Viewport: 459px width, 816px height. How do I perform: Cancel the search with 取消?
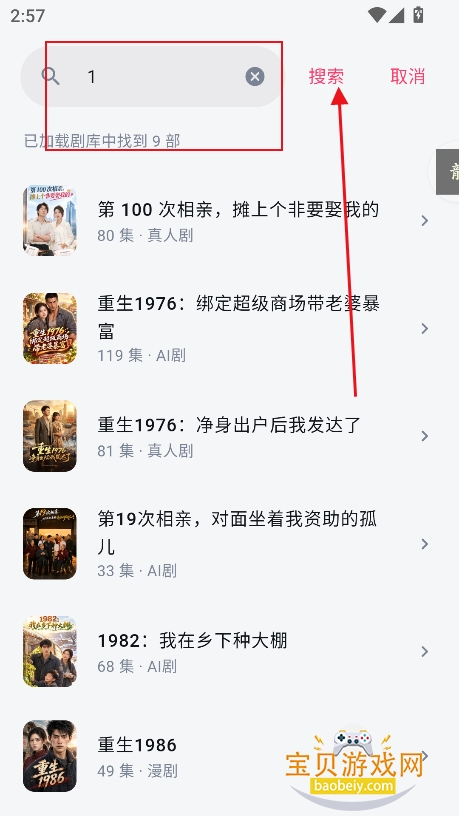click(x=407, y=76)
